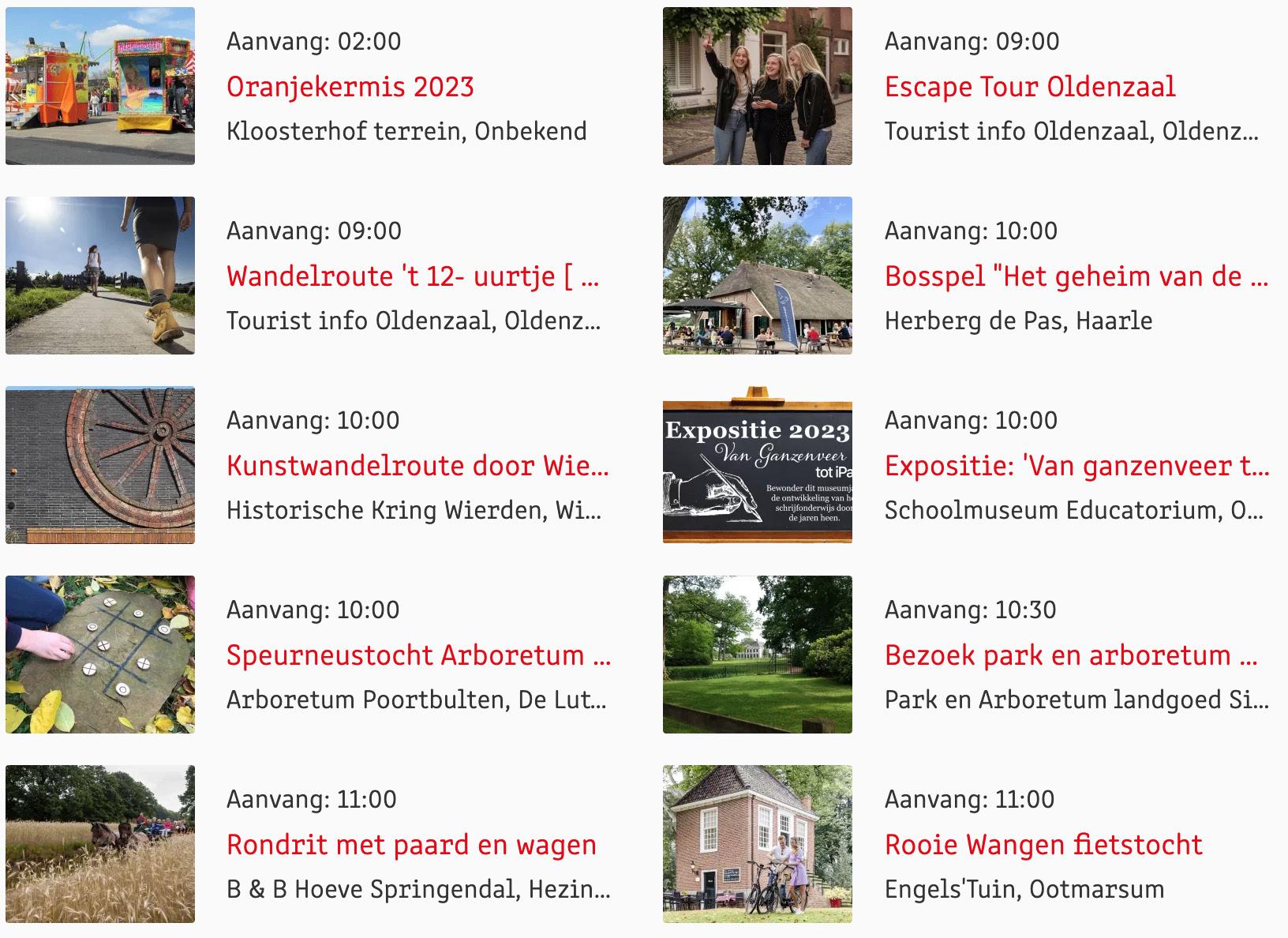Tap the chalkboard Expositie 2023 image
This screenshot has width=1288, height=938.
tap(758, 465)
